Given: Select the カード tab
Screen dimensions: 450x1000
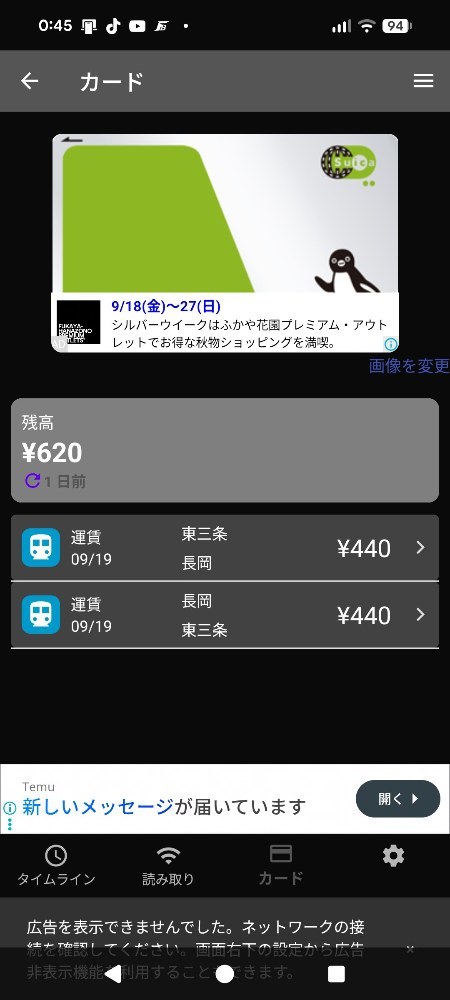Looking at the screenshot, I should 281,865.
